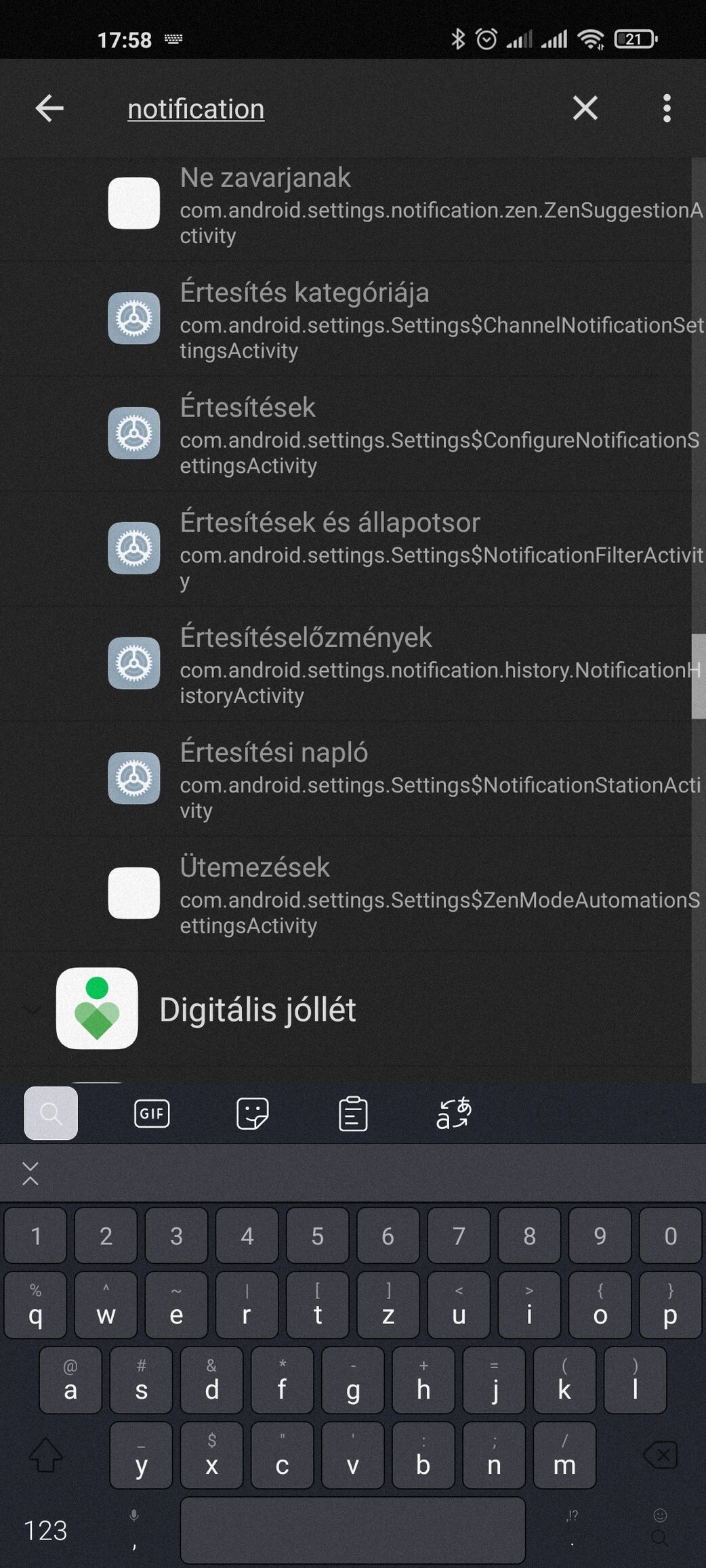Screen dimensions: 706x1568
Task: Open the keyboard translate tool
Action: click(453, 1114)
